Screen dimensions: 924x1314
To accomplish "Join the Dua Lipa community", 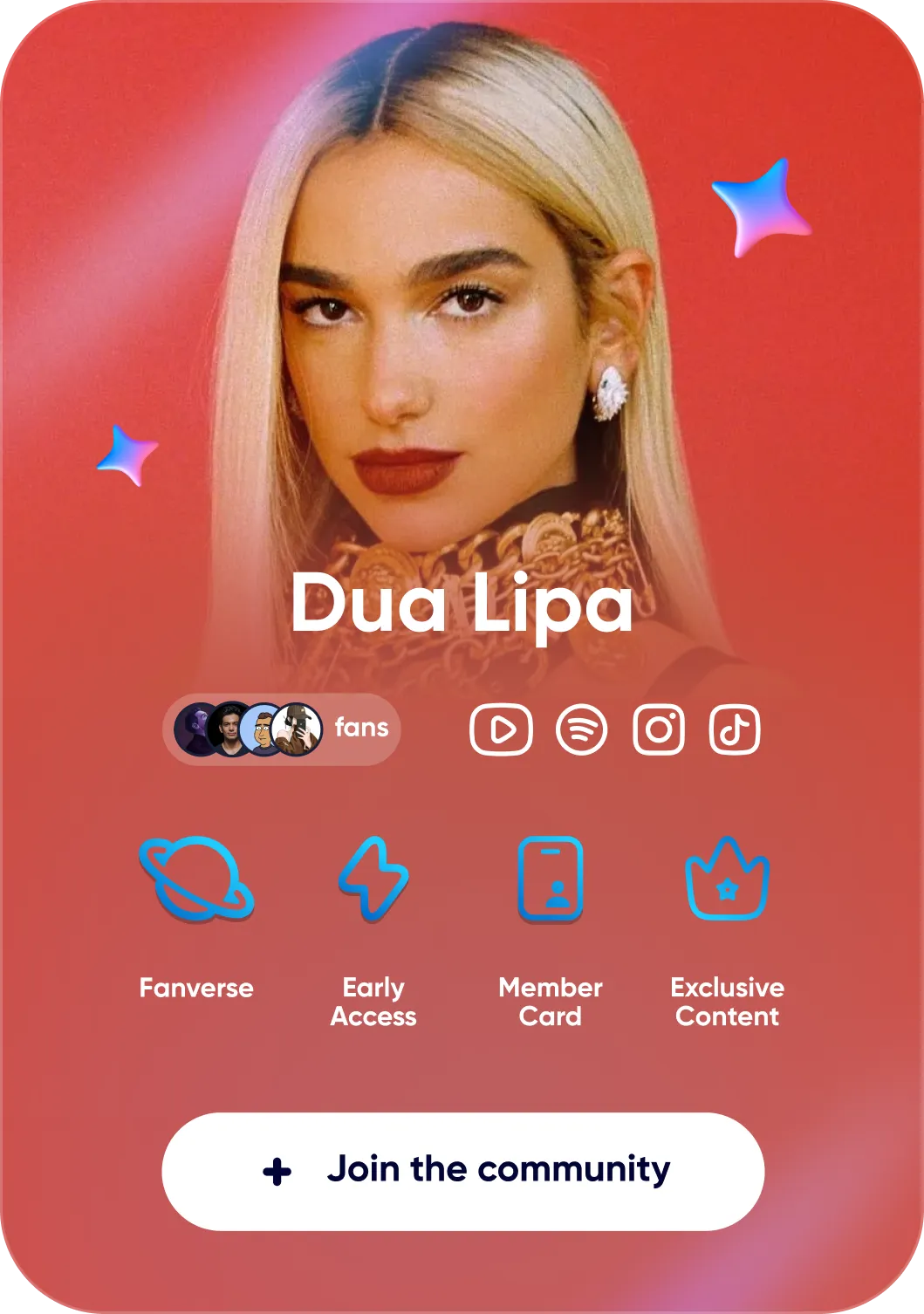I will pyautogui.click(x=463, y=1171).
